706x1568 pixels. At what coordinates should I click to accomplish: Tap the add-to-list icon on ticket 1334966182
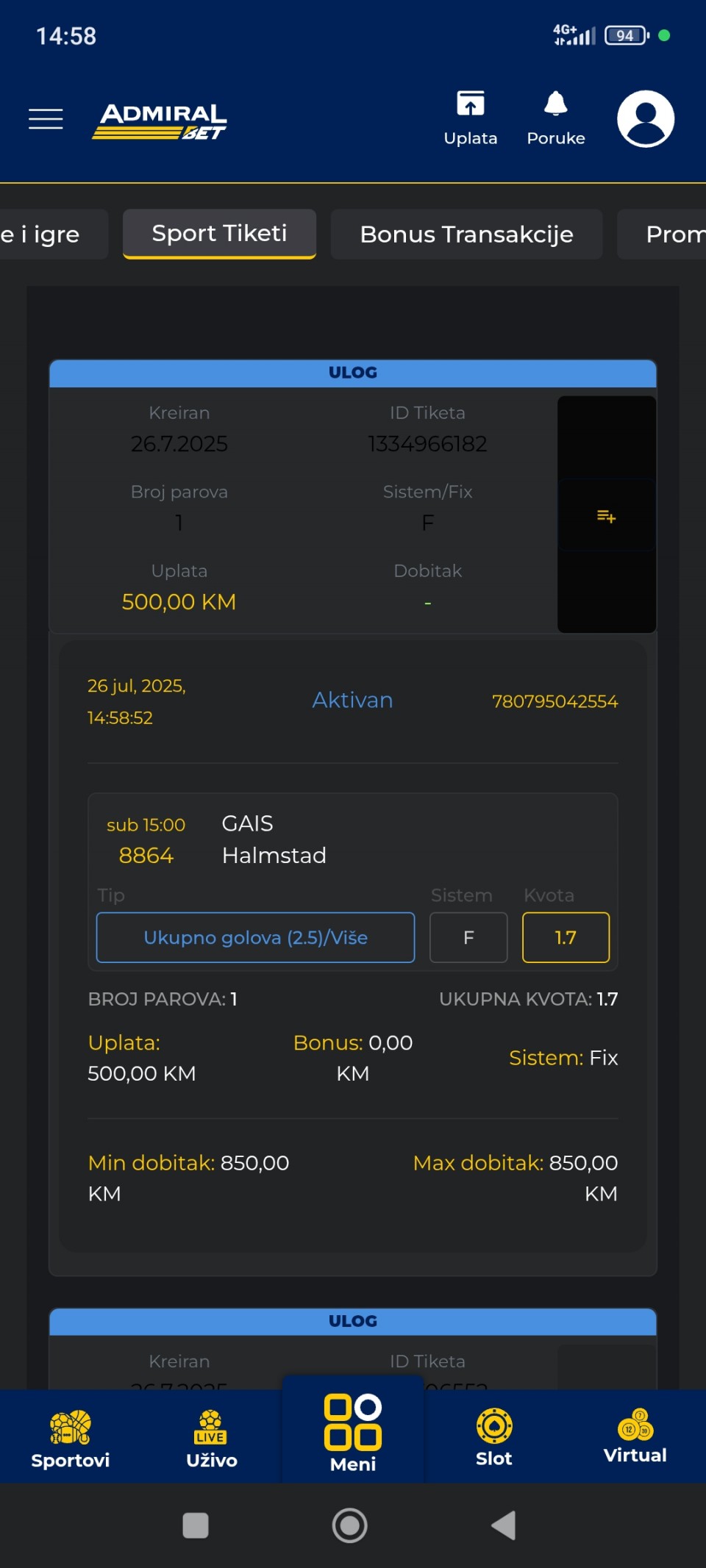pos(607,516)
